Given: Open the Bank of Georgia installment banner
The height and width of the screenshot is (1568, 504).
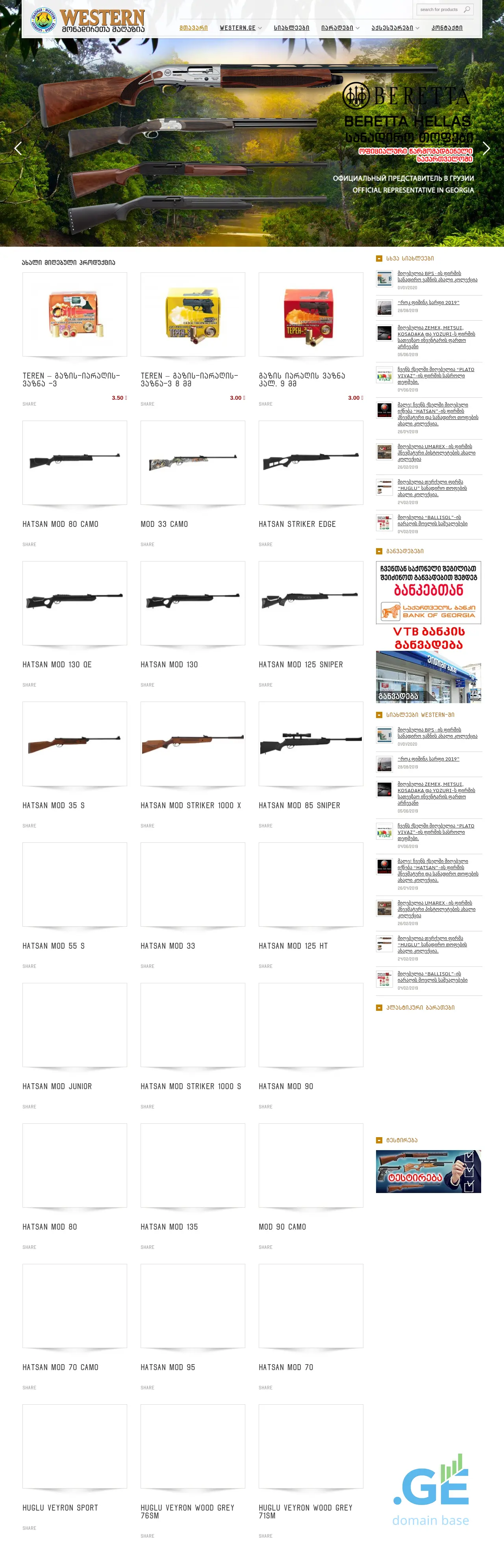Looking at the screenshot, I should click(428, 592).
